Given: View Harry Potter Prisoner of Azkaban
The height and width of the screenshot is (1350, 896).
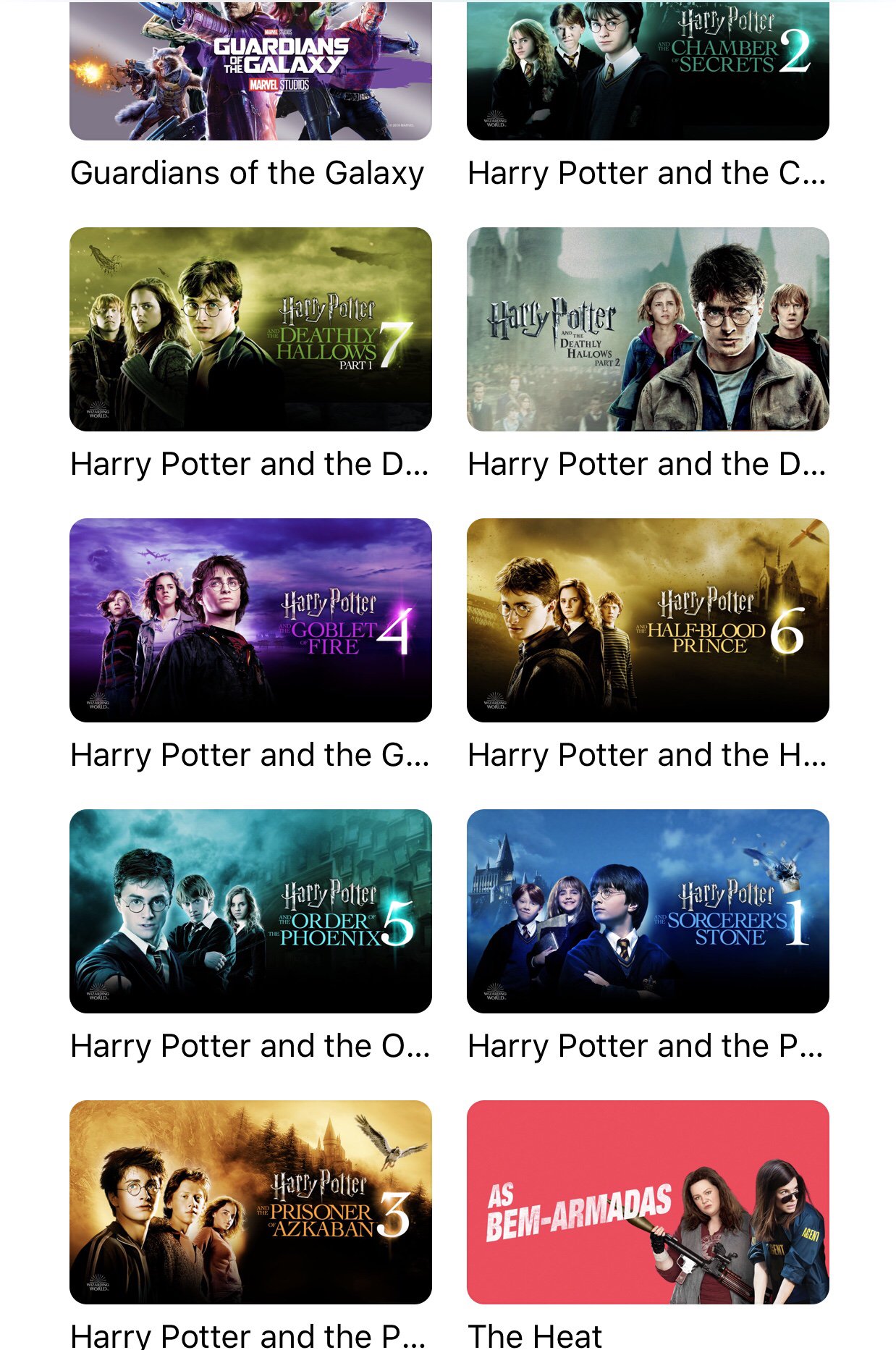Looking at the screenshot, I should tap(250, 1202).
